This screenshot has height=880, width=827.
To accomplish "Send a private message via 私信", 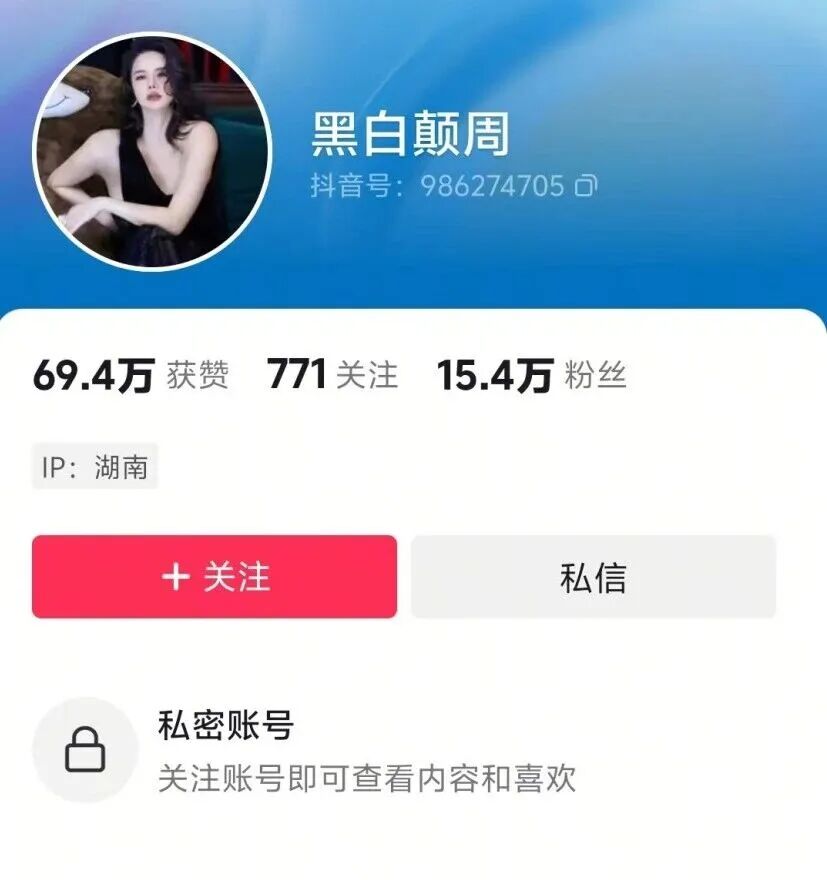I will click(x=593, y=577).
